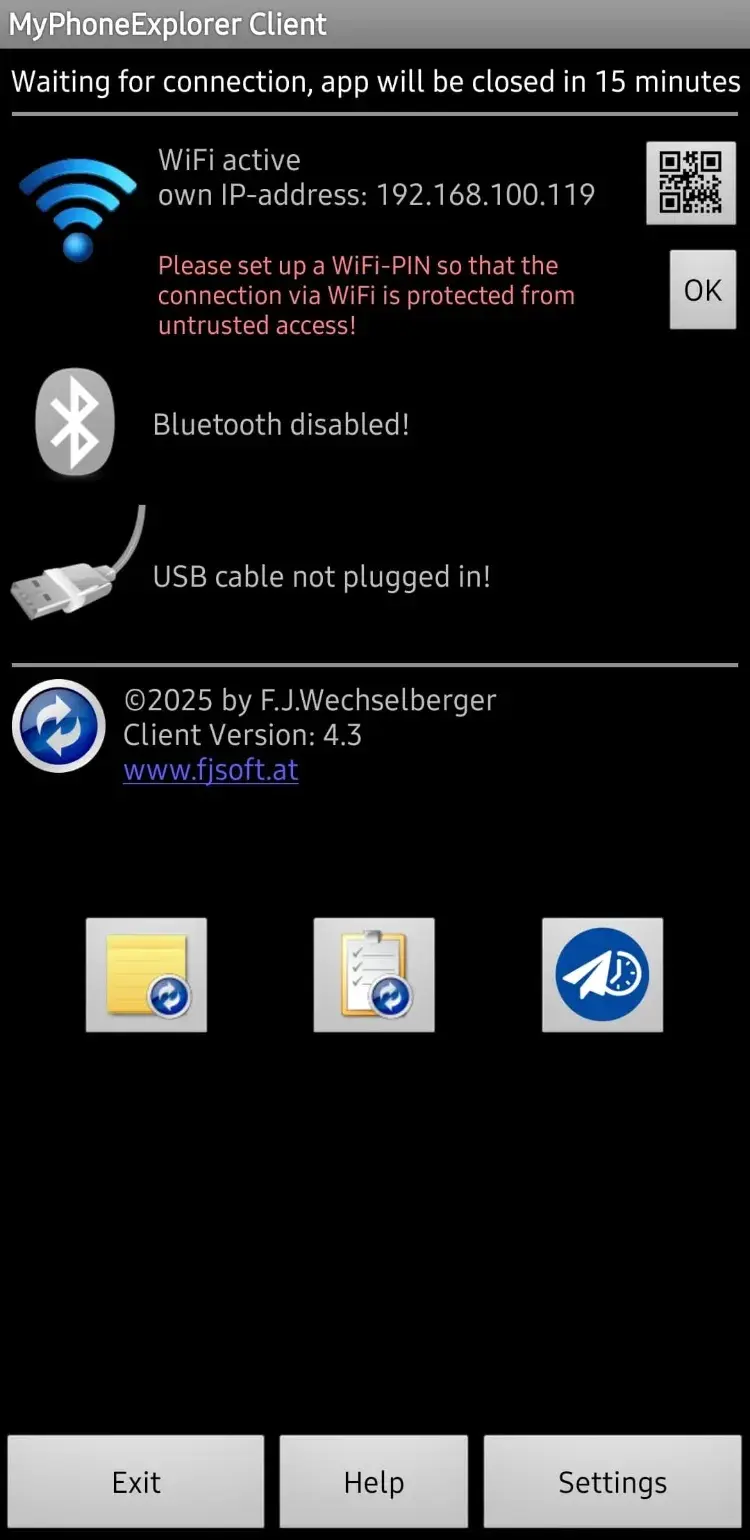
Task: Tap the 'USB cable not plugged in!' text
Action: pyautogui.click(x=321, y=576)
